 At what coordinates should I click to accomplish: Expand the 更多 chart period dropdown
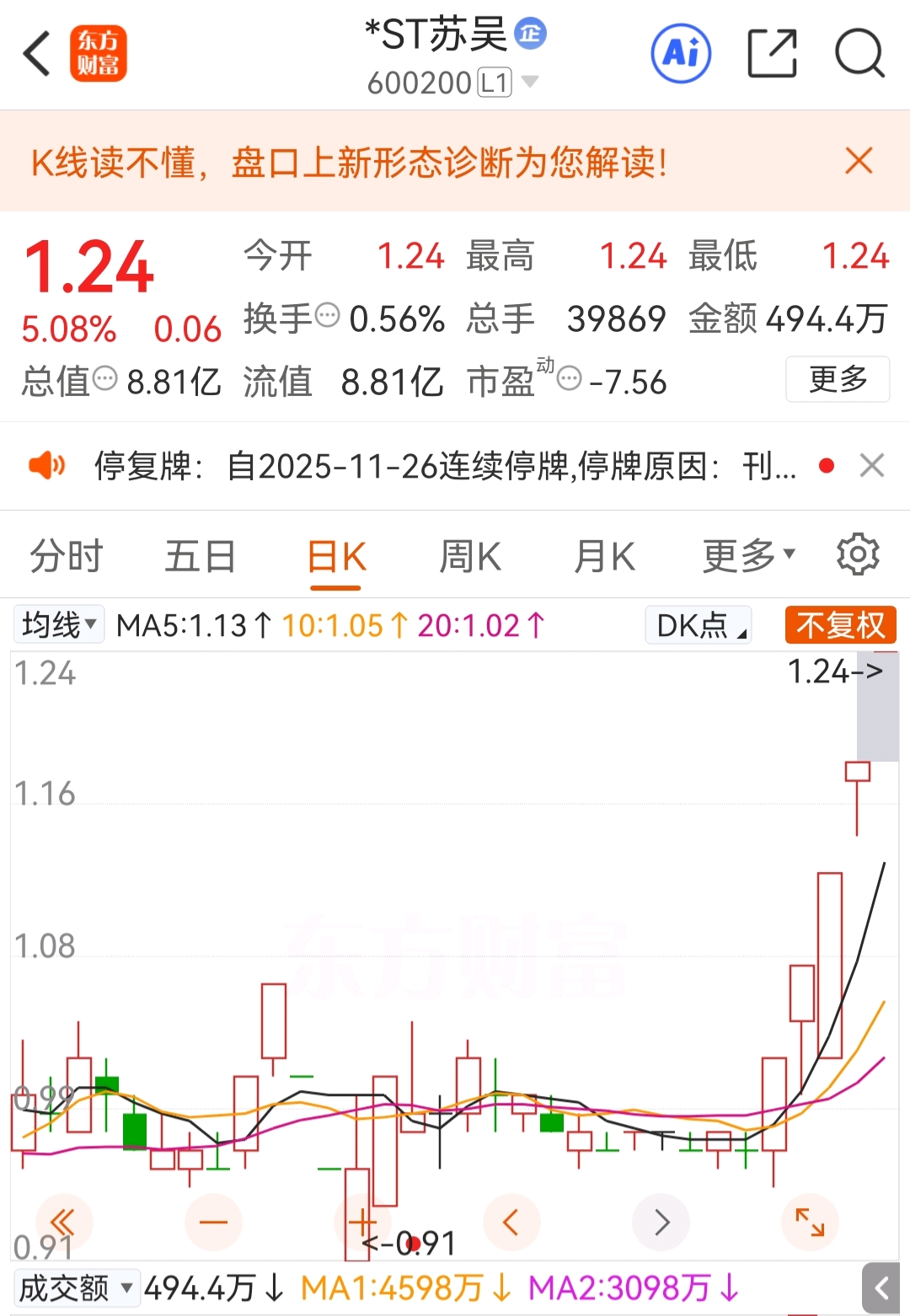coord(748,556)
